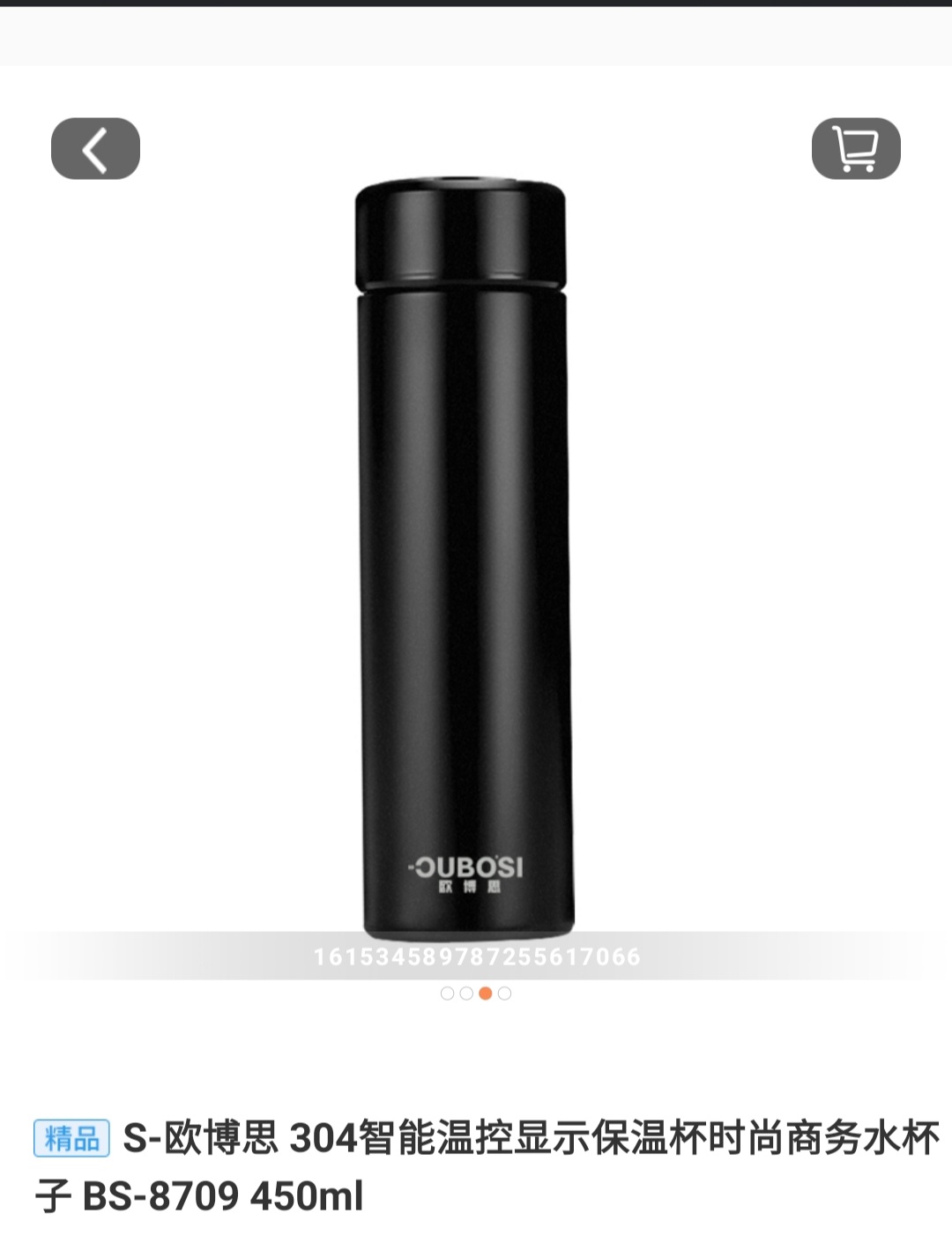Open the shopping cart
This screenshot has height=1236, width=952.
click(x=855, y=149)
